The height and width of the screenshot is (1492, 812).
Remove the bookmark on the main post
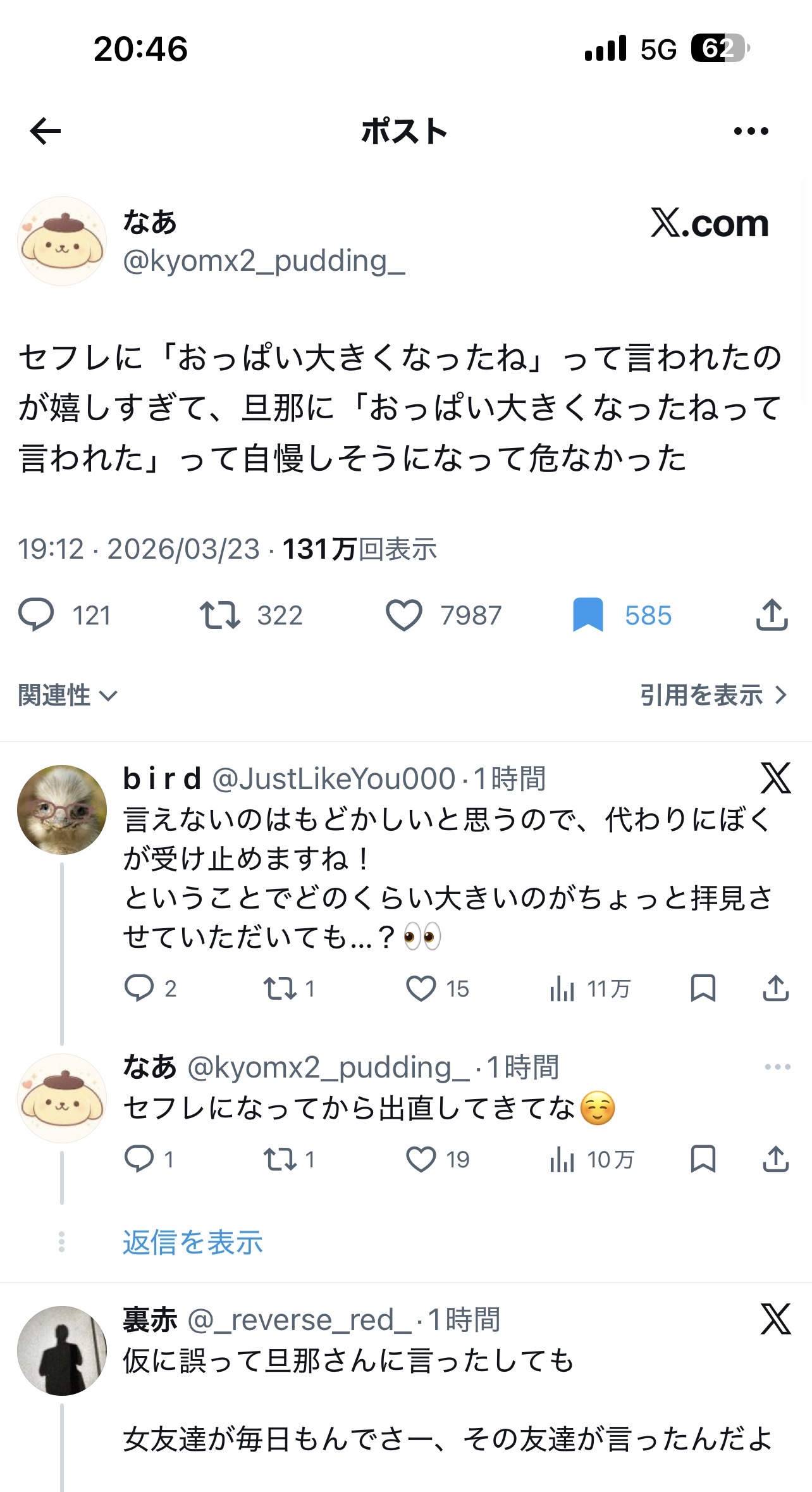point(587,615)
